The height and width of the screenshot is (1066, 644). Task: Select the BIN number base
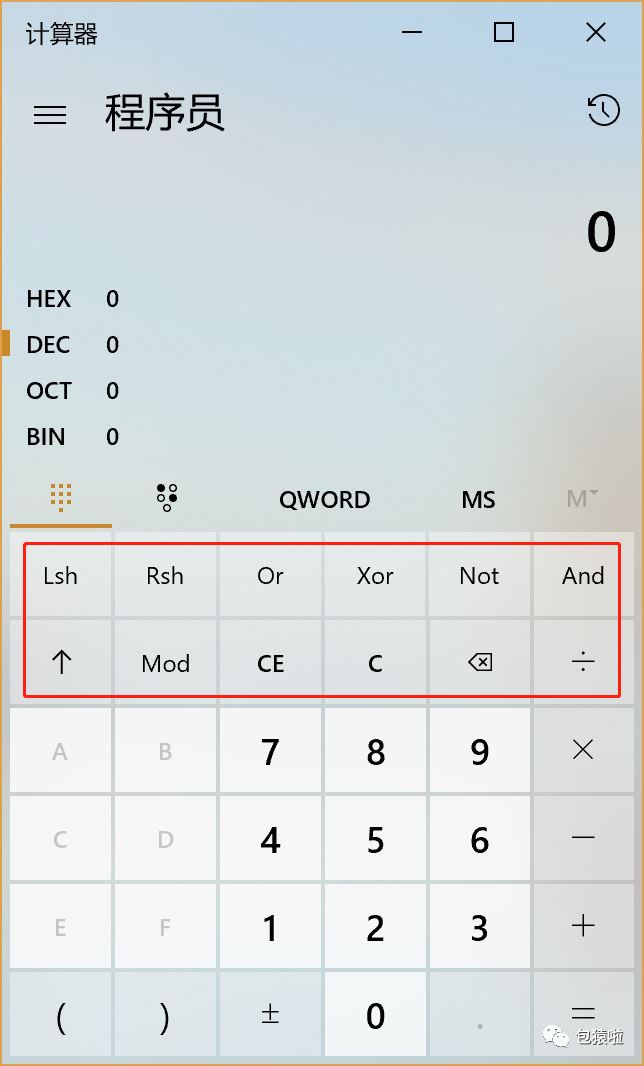tap(73, 436)
